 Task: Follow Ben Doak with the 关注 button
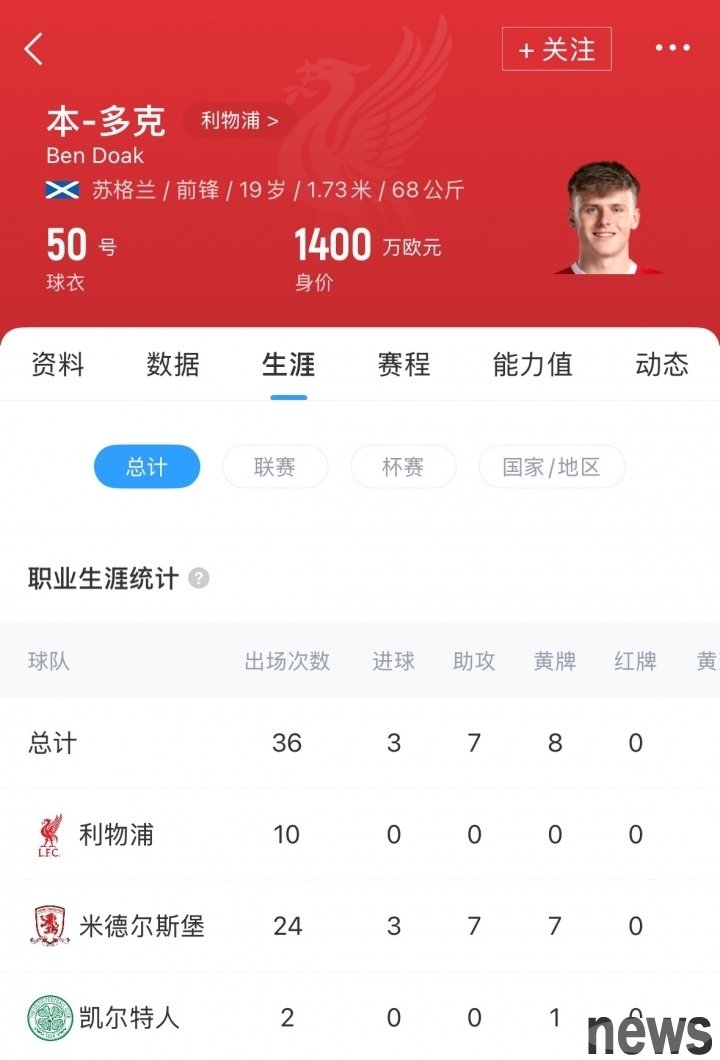[556, 49]
